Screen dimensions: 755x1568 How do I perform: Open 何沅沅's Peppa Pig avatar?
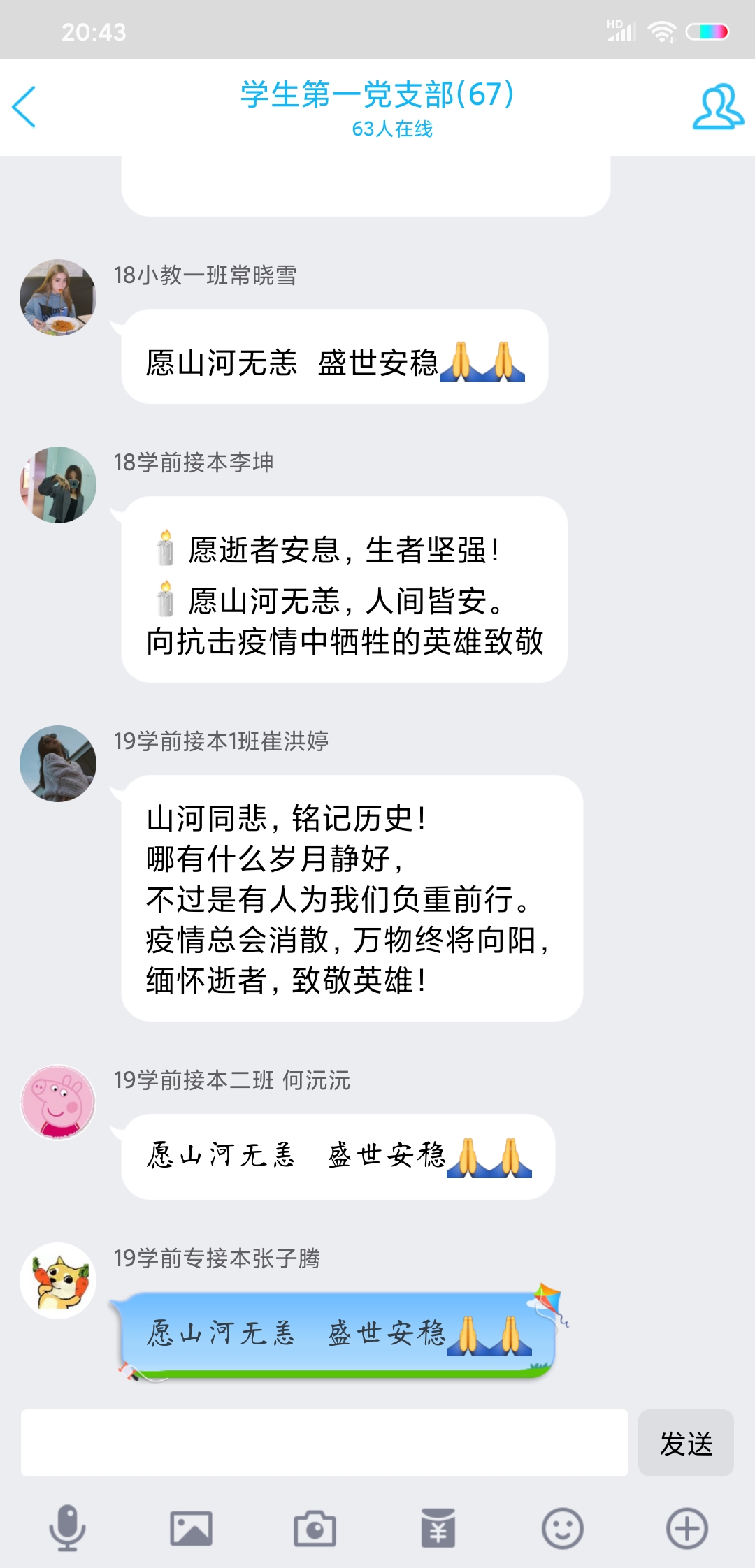58,1103
